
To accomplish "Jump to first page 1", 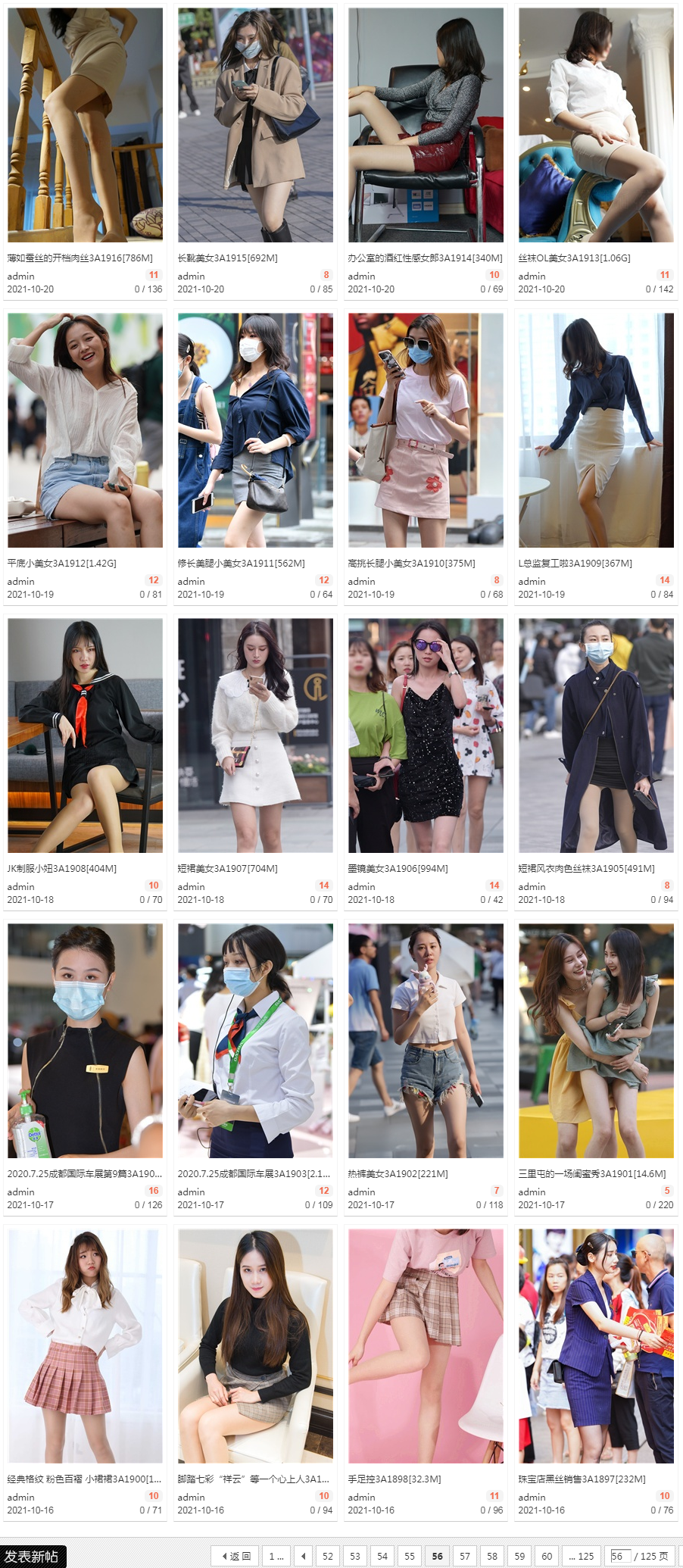I will [276, 1556].
